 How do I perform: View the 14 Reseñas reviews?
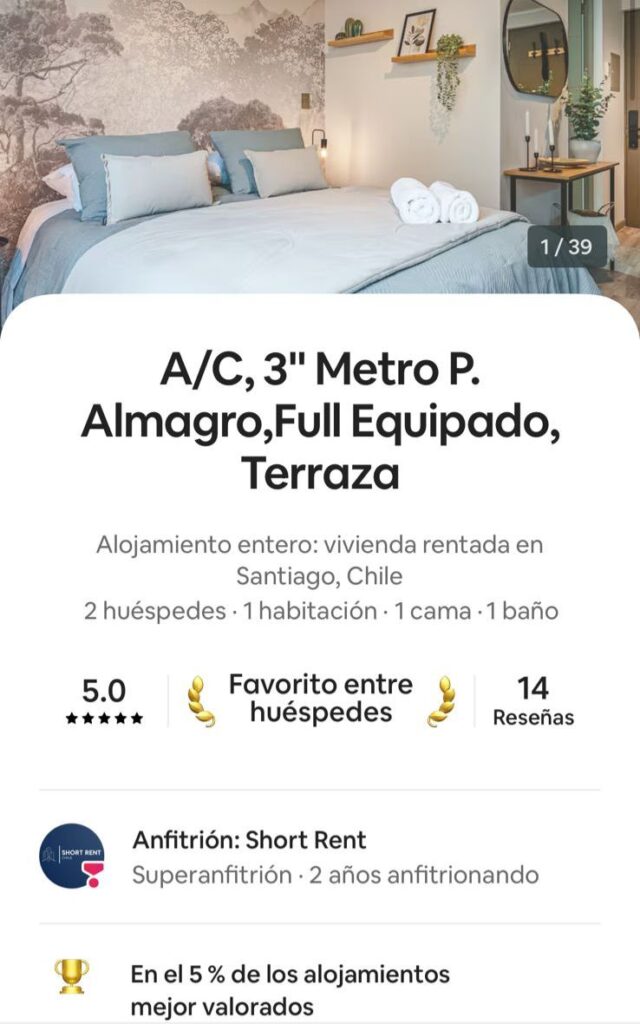(x=533, y=701)
